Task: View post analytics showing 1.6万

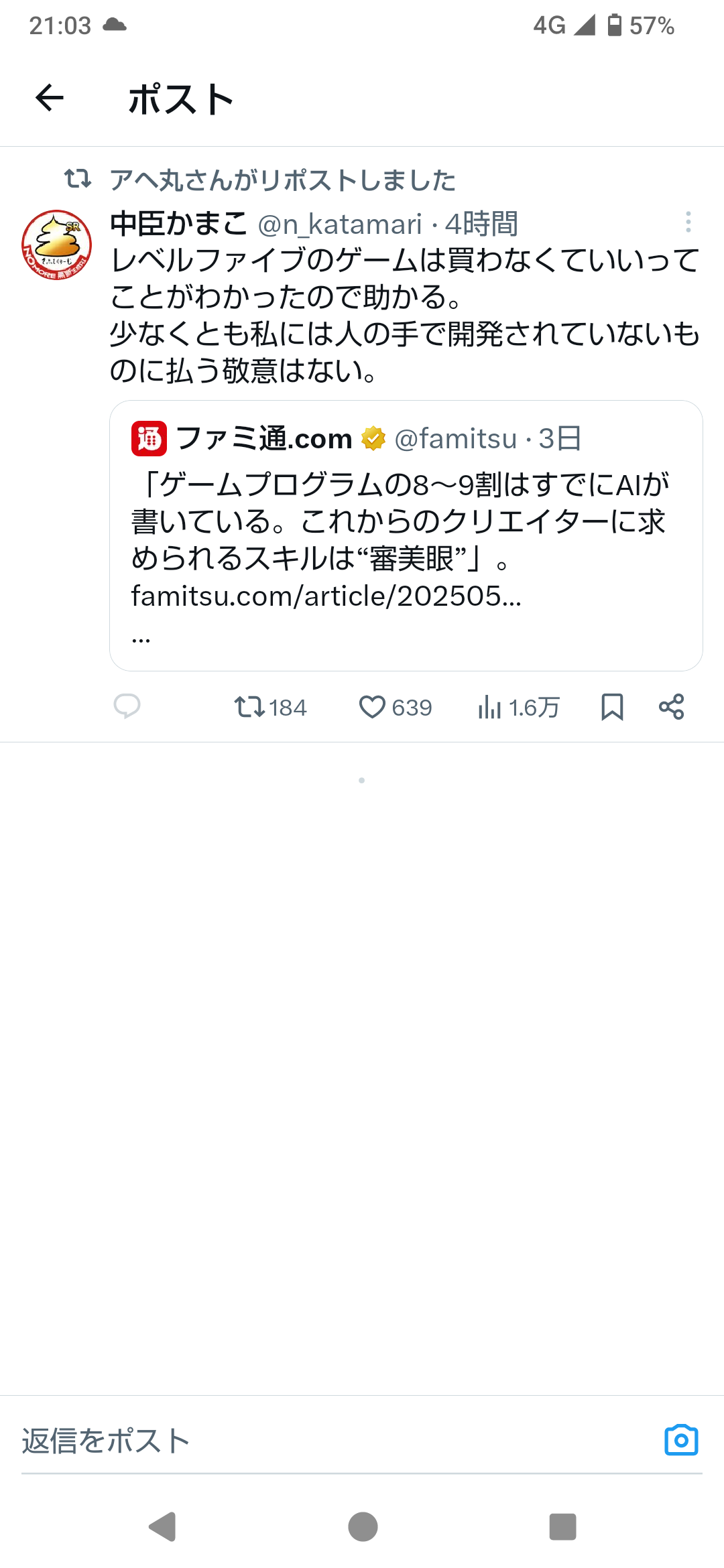Action: pyautogui.click(x=518, y=708)
